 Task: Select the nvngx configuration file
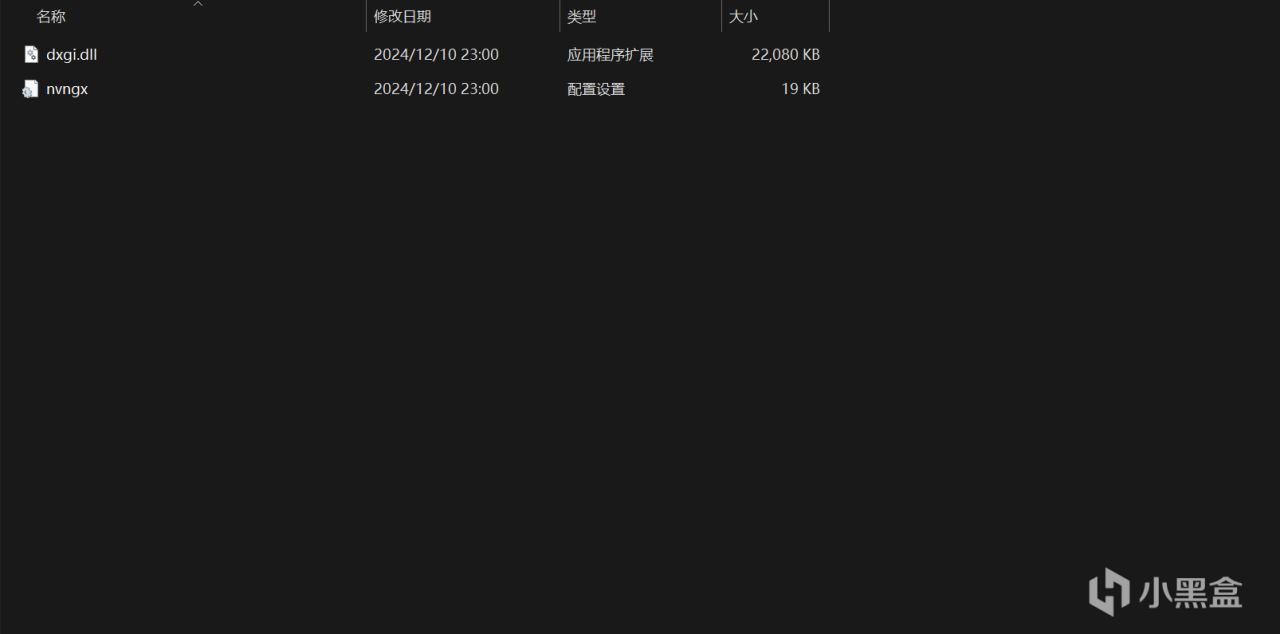(66, 89)
